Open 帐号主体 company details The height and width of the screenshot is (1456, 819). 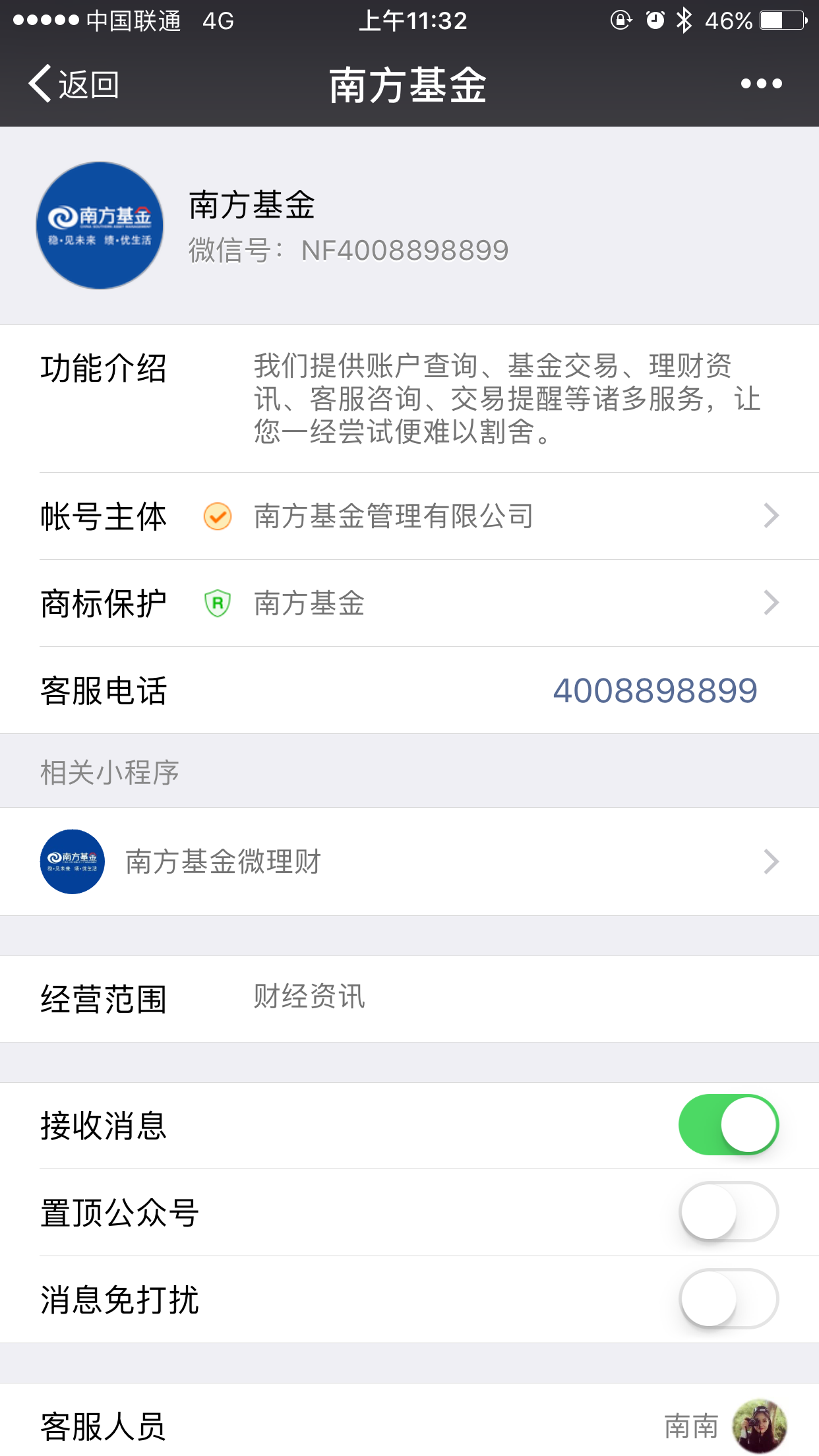[429, 516]
